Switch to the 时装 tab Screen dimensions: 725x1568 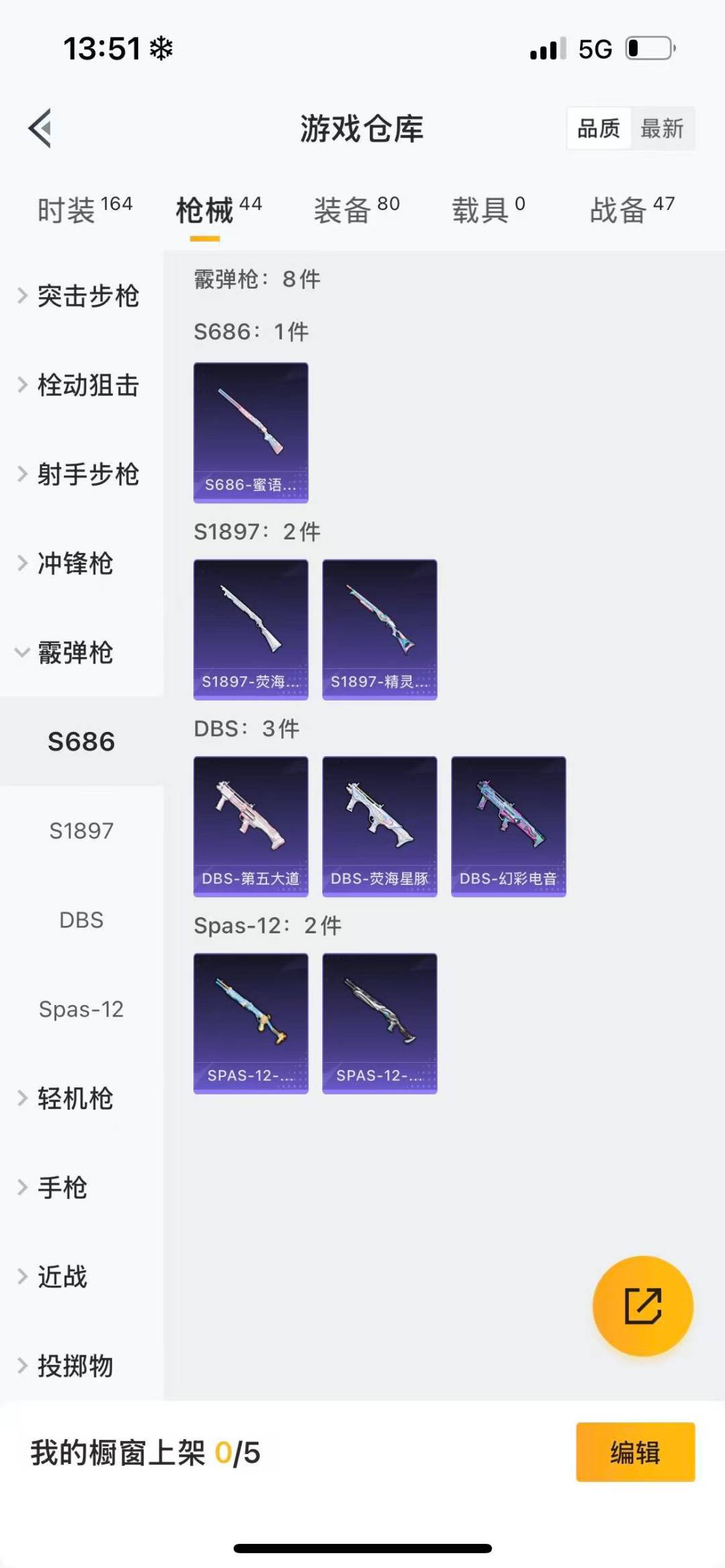click(85, 210)
